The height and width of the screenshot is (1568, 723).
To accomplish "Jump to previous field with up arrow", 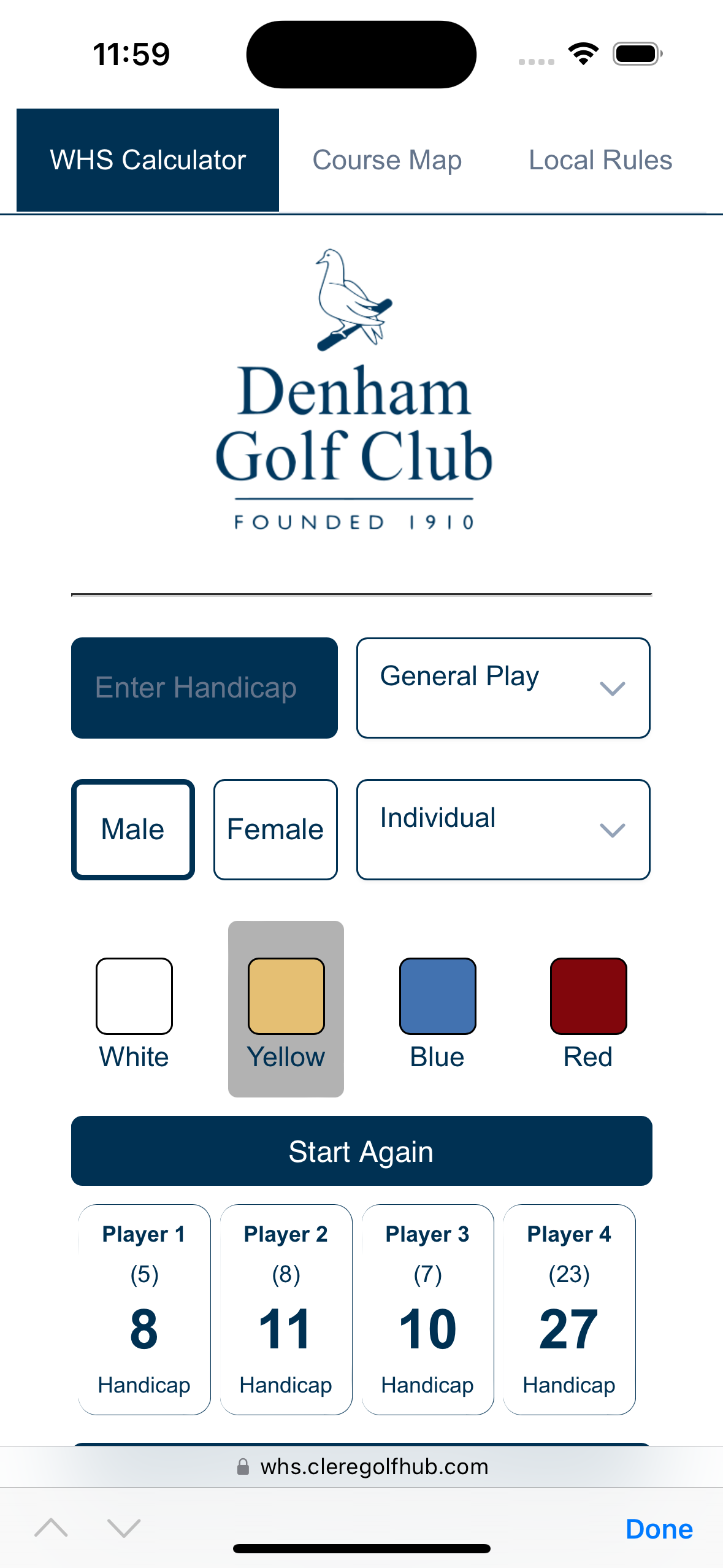I will (52, 1528).
